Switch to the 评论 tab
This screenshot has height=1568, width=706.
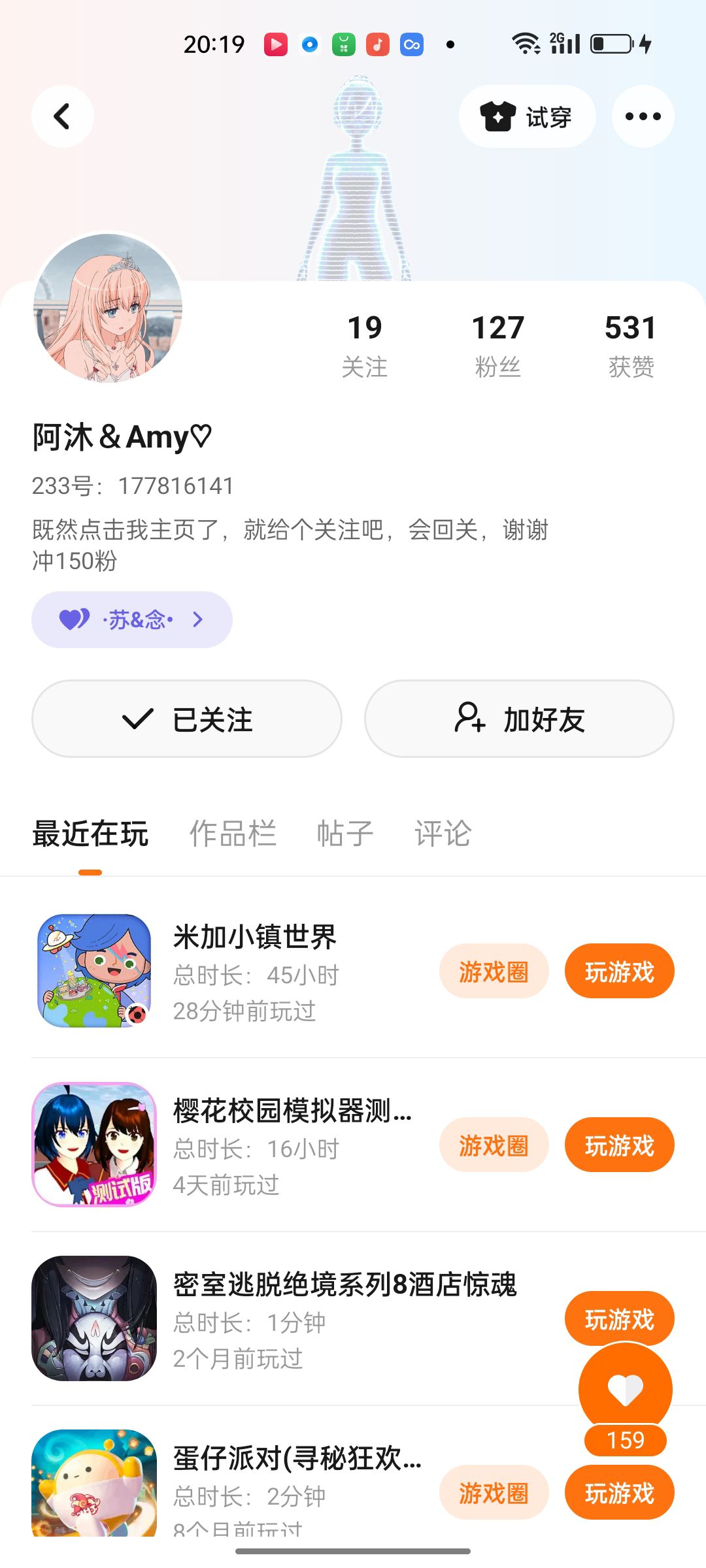pyautogui.click(x=443, y=834)
